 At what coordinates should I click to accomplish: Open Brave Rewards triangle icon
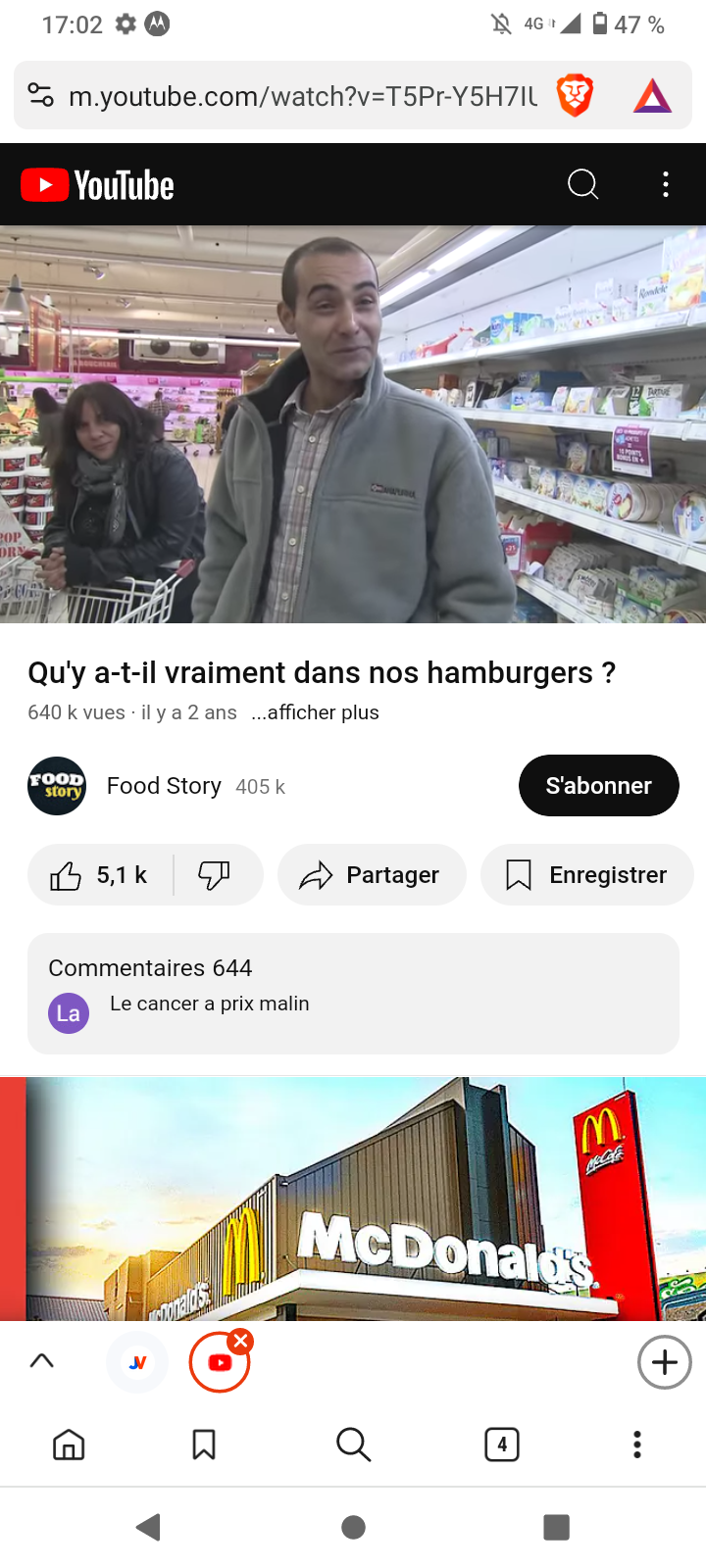coord(652,96)
